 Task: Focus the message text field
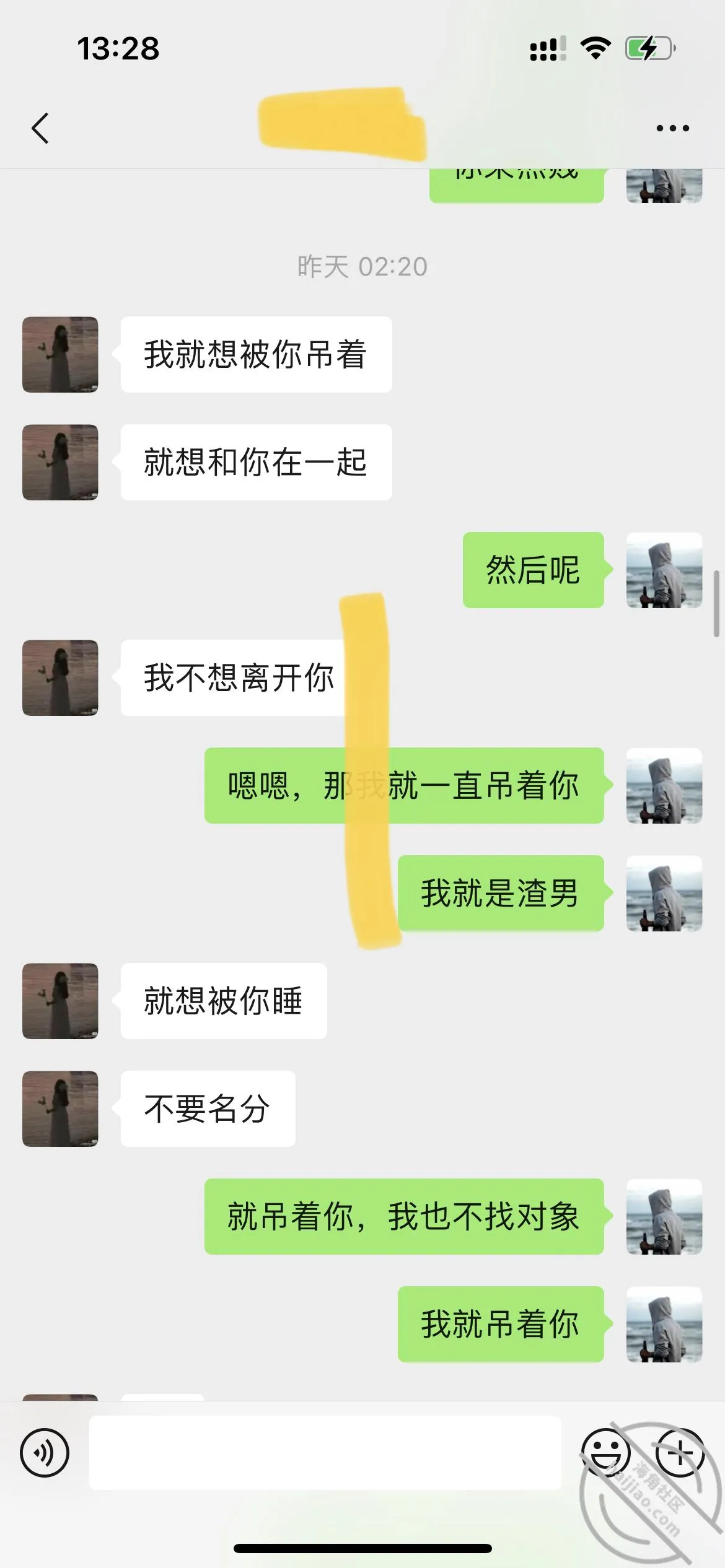point(325,1452)
